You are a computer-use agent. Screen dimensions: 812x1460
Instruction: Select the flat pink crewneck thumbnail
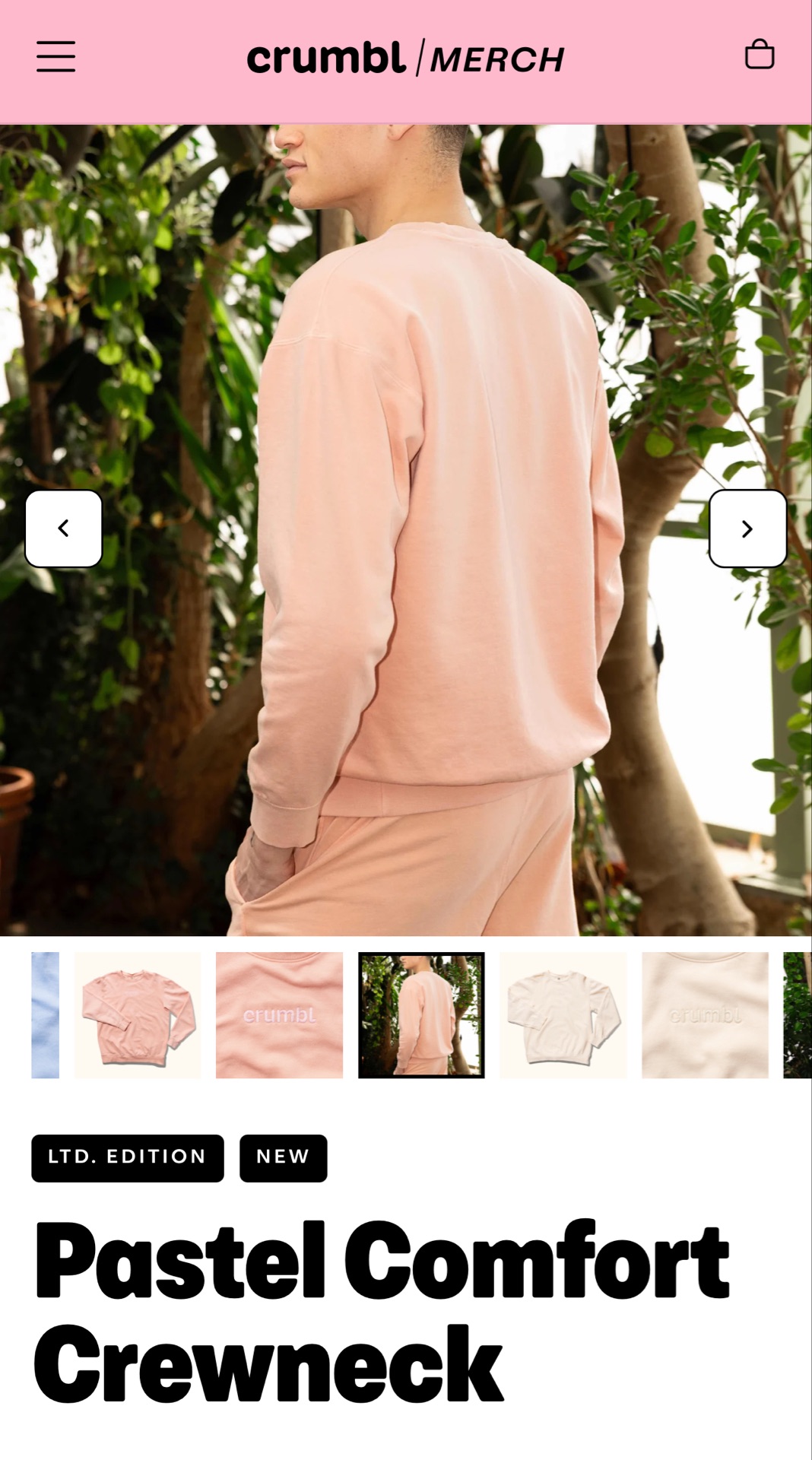pos(138,1015)
